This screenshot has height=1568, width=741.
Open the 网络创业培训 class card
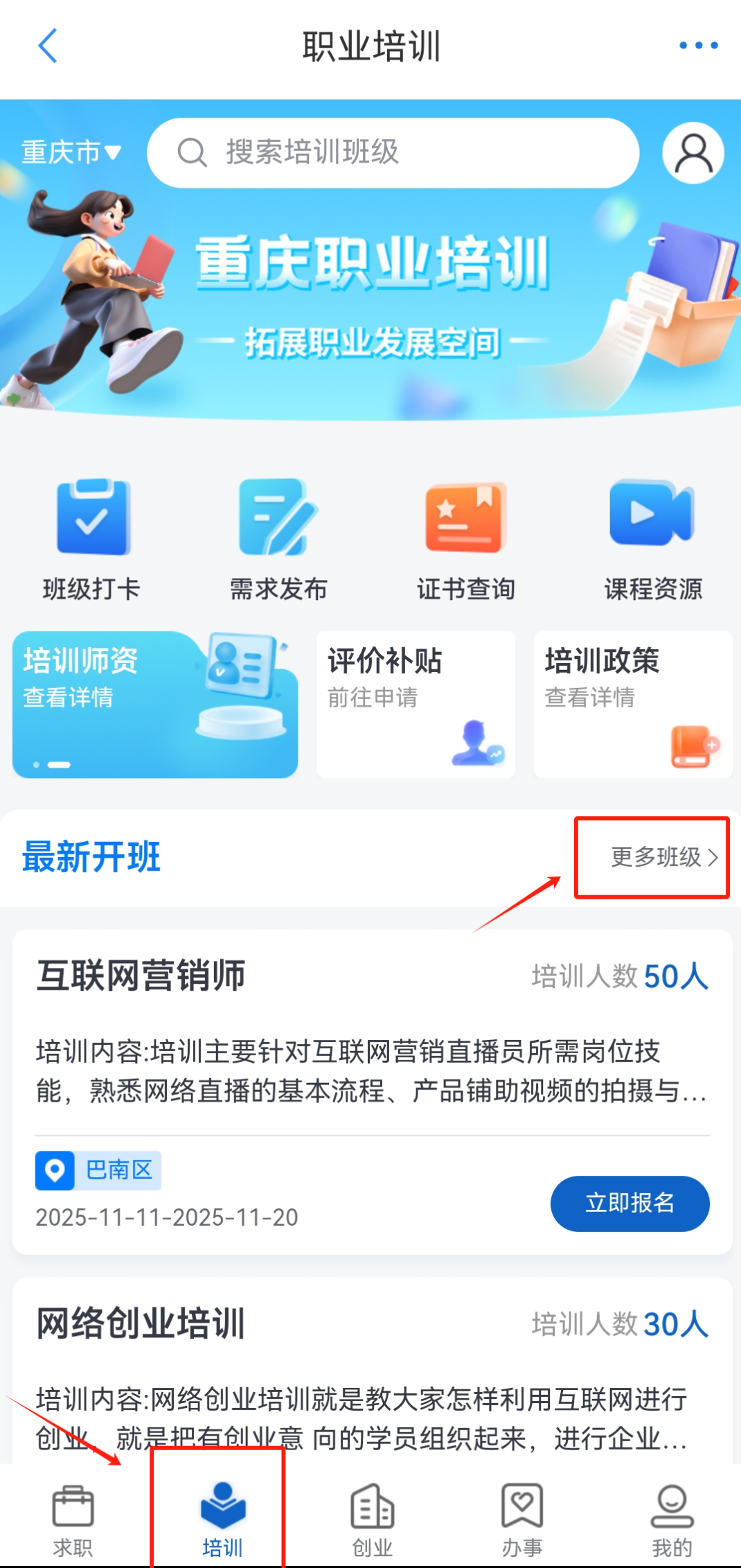[277, 1358]
